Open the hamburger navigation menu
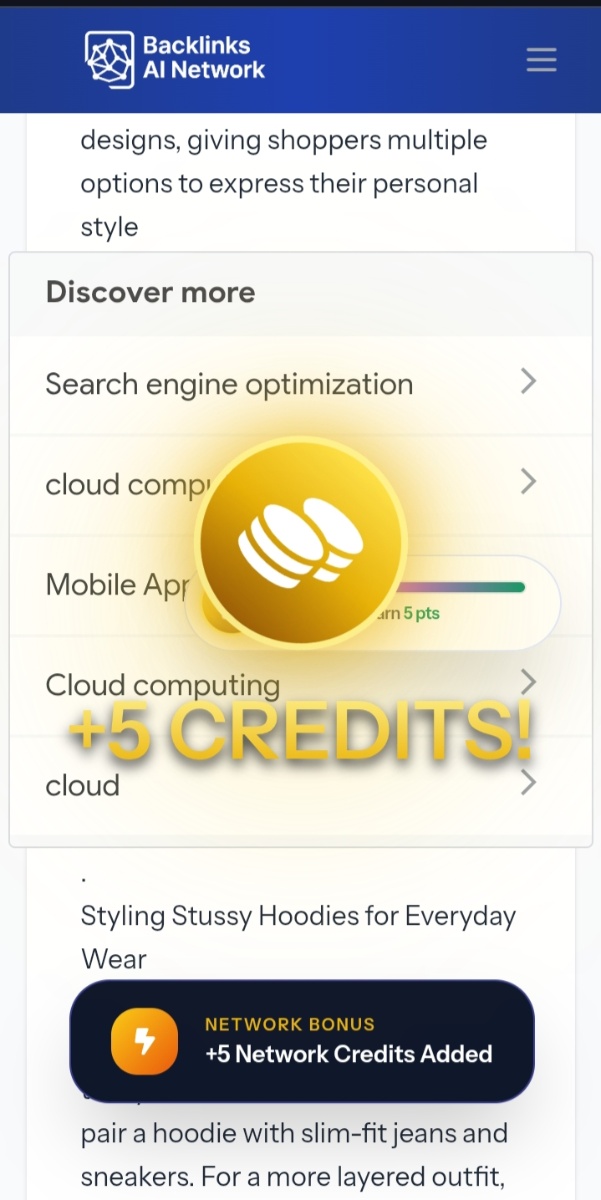This screenshot has width=601, height=1200. pos(541,60)
